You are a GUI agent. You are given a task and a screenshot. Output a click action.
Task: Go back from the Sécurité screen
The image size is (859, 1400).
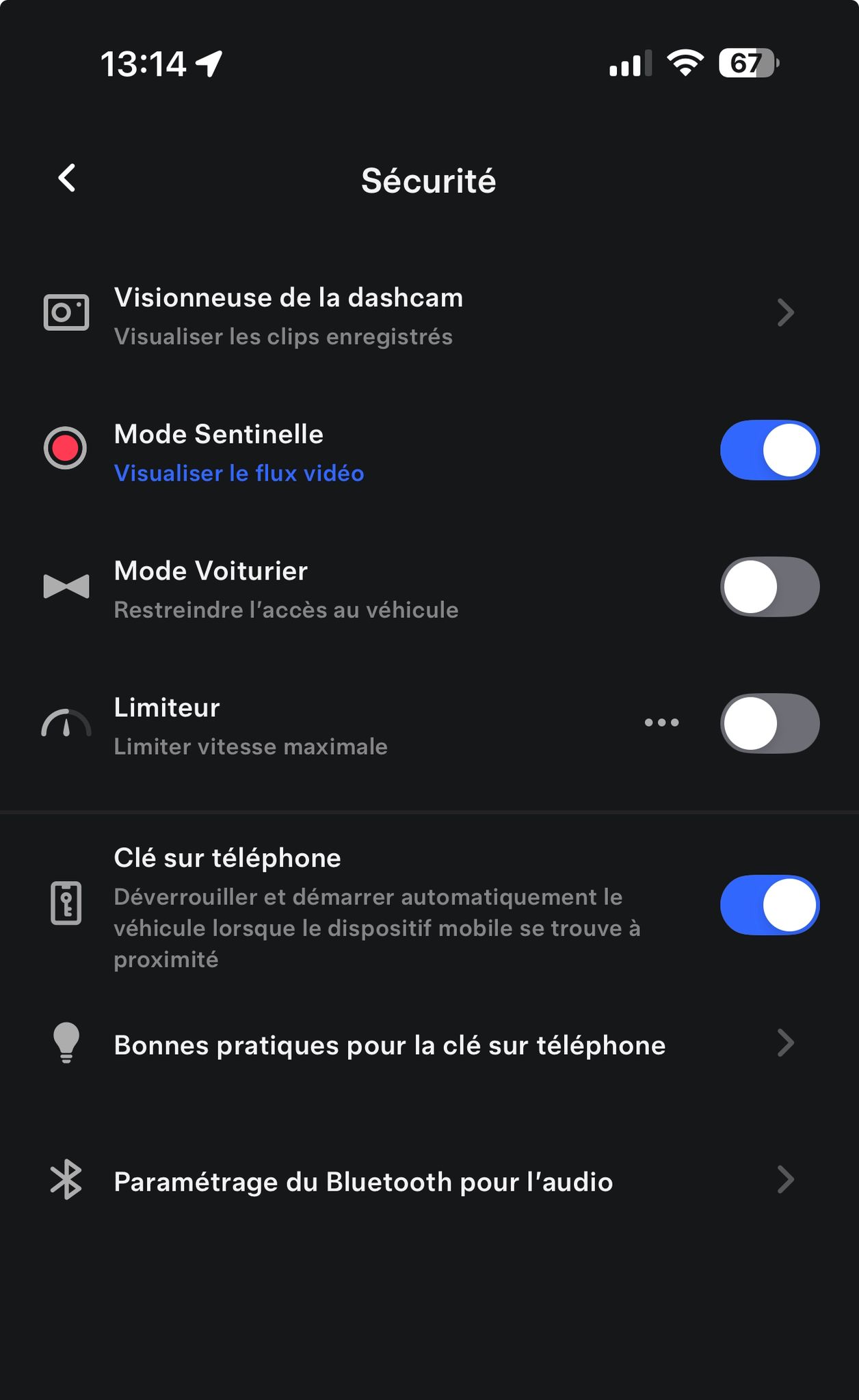point(67,178)
